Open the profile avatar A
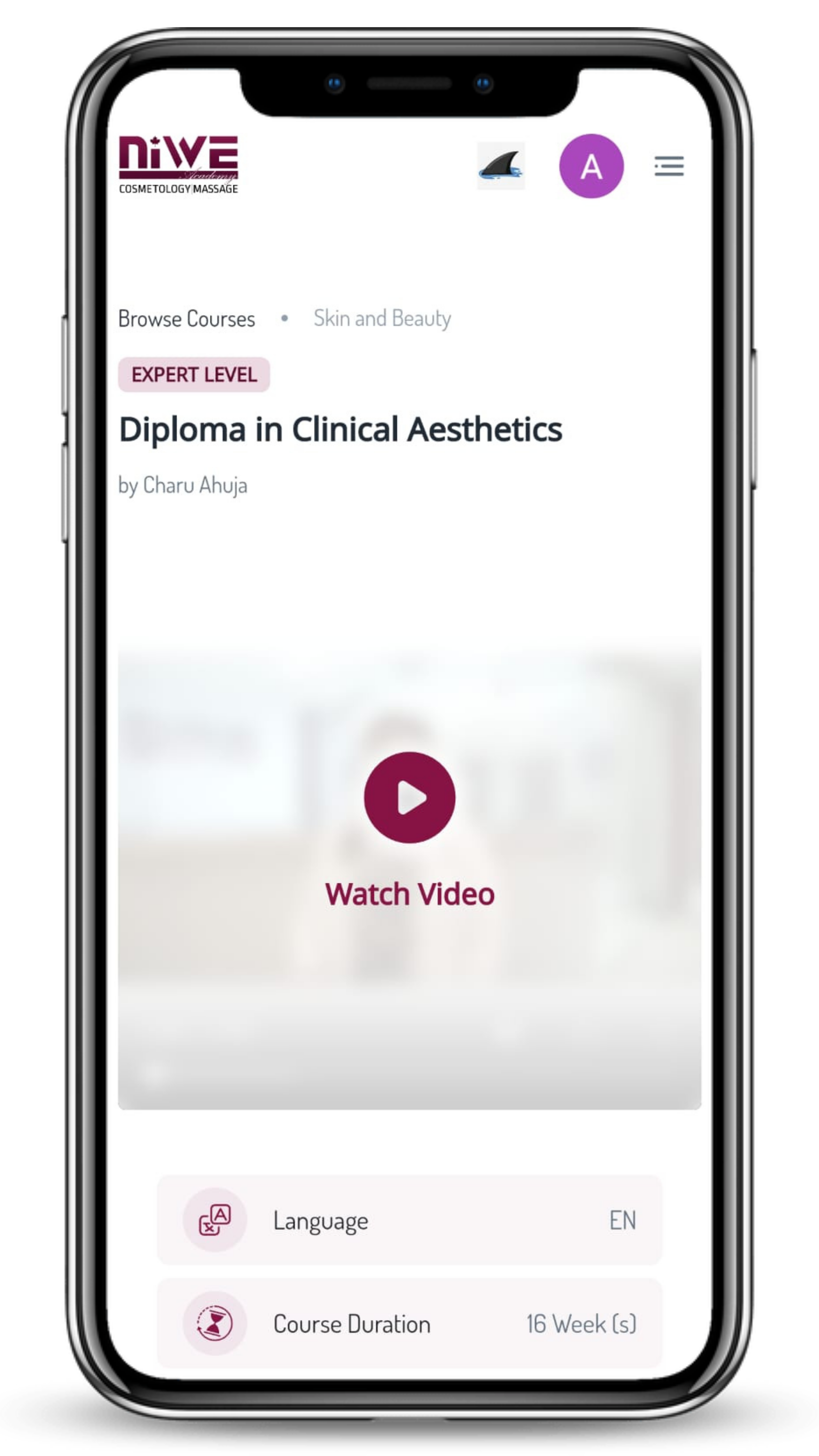The height and width of the screenshot is (1456, 819). (x=591, y=166)
